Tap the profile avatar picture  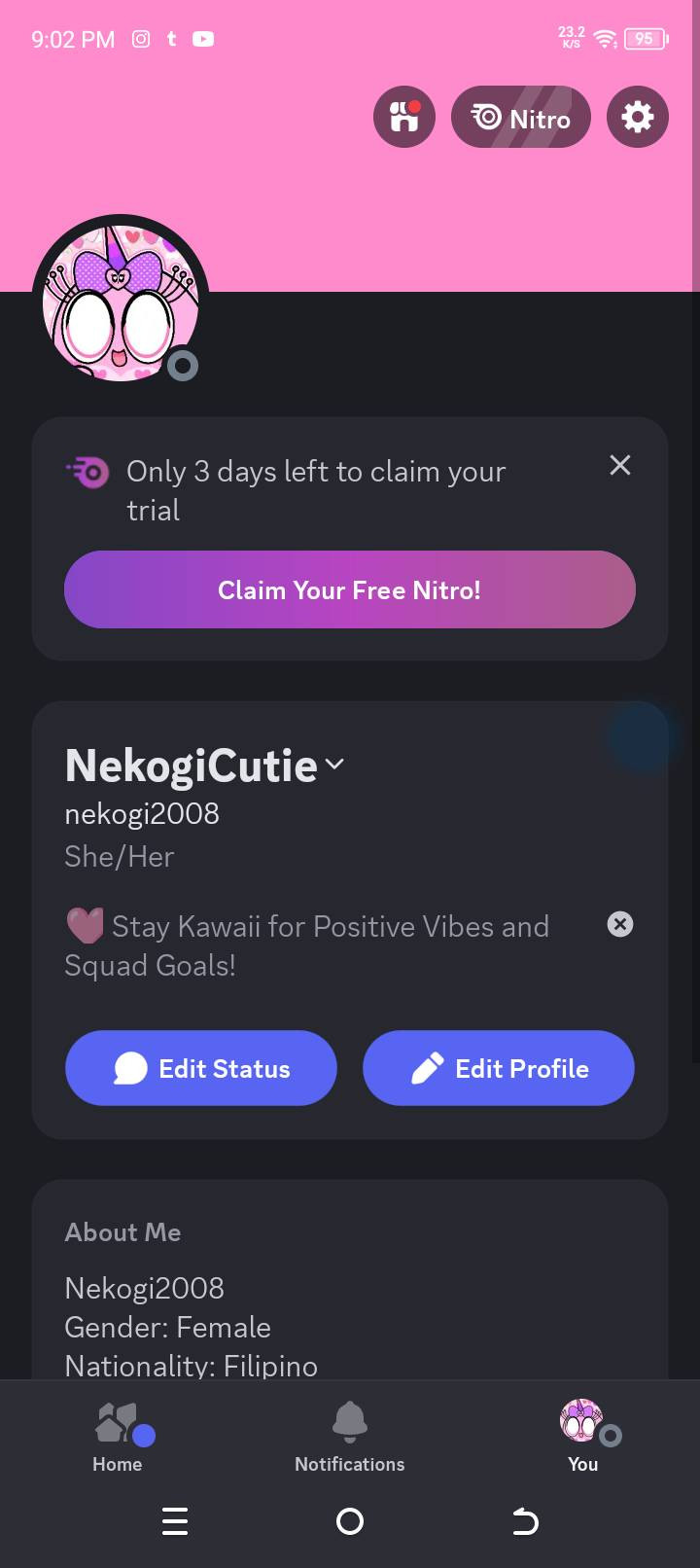coord(121,302)
